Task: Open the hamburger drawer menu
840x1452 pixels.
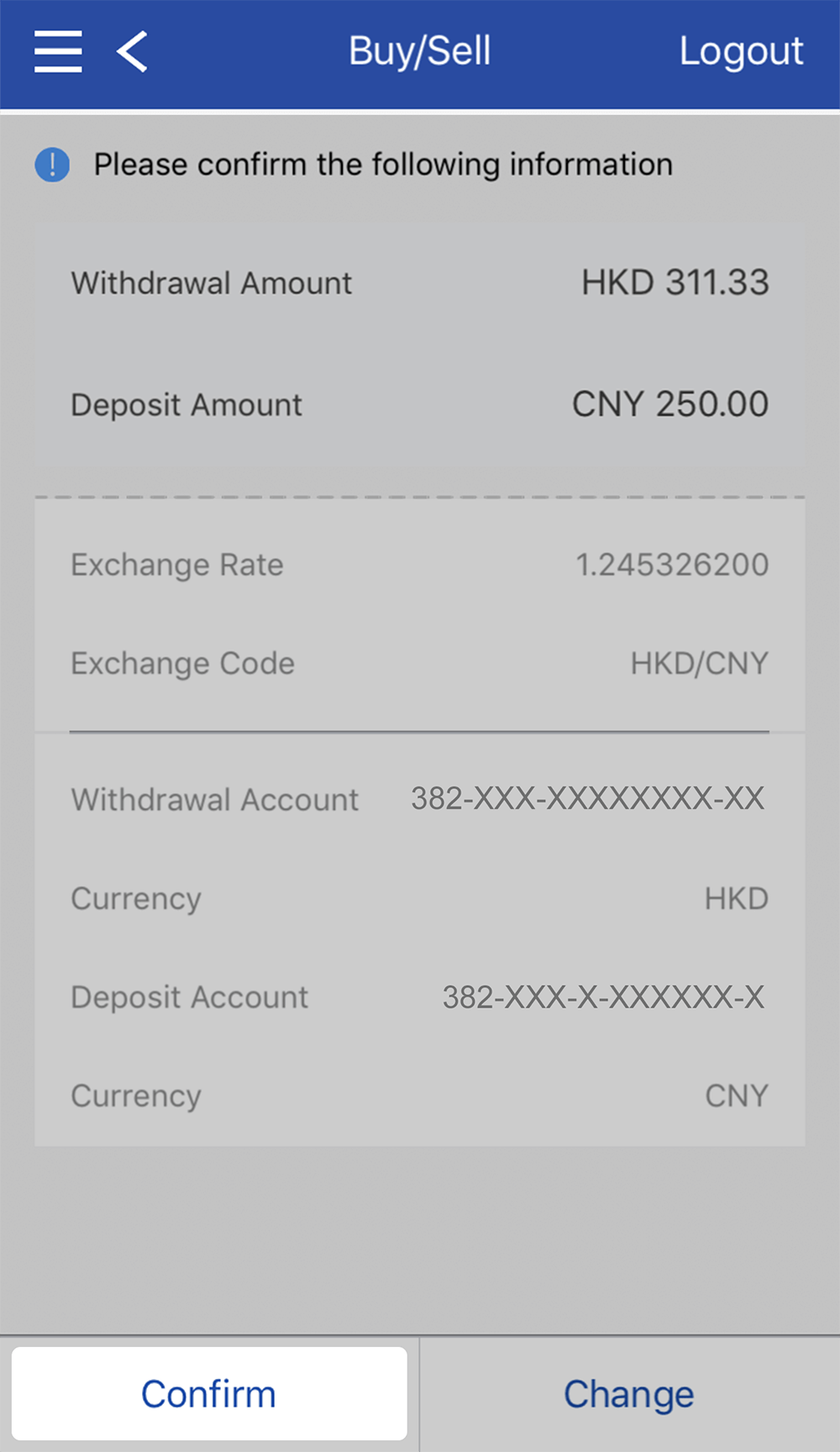Action: point(58,51)
